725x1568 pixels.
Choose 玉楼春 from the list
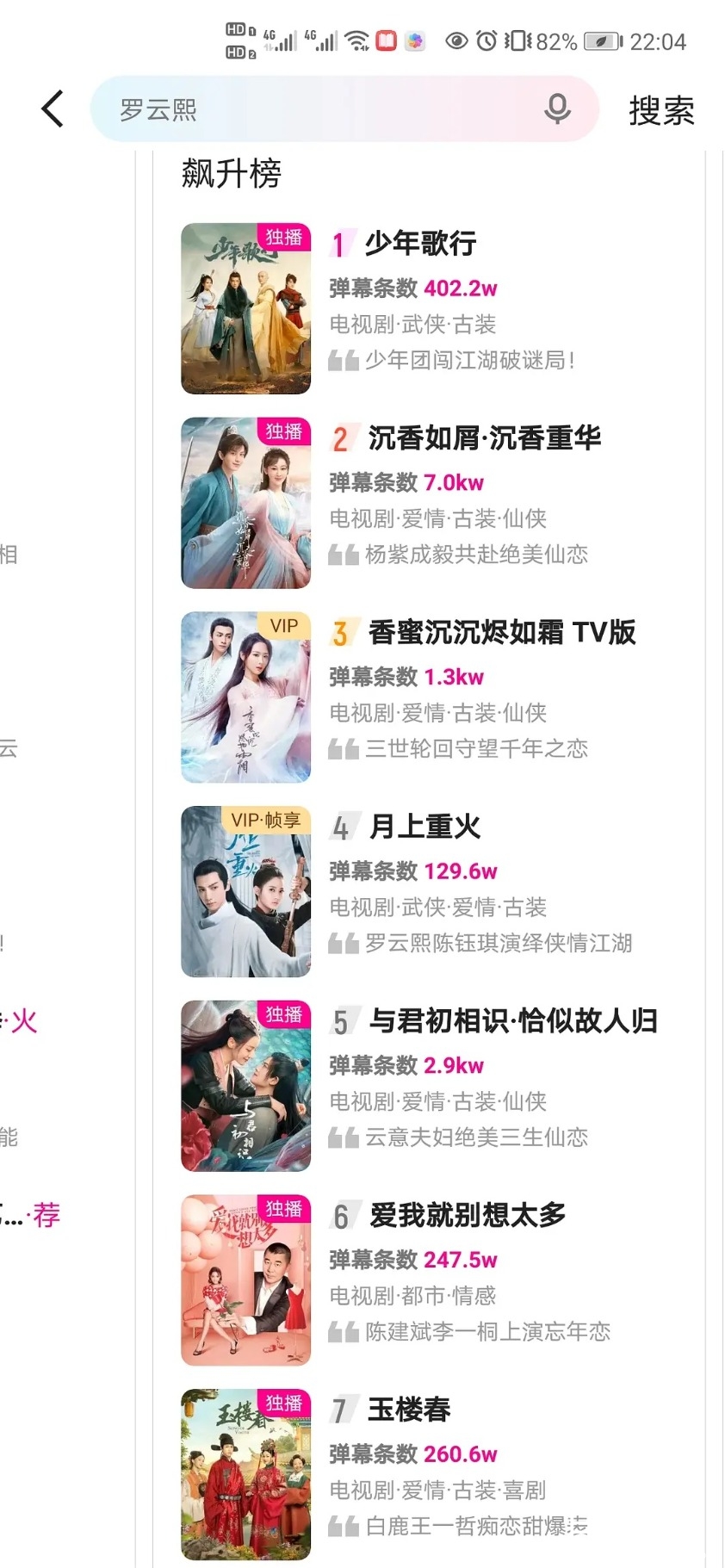pyautogui.click(x=409, y=1410)
